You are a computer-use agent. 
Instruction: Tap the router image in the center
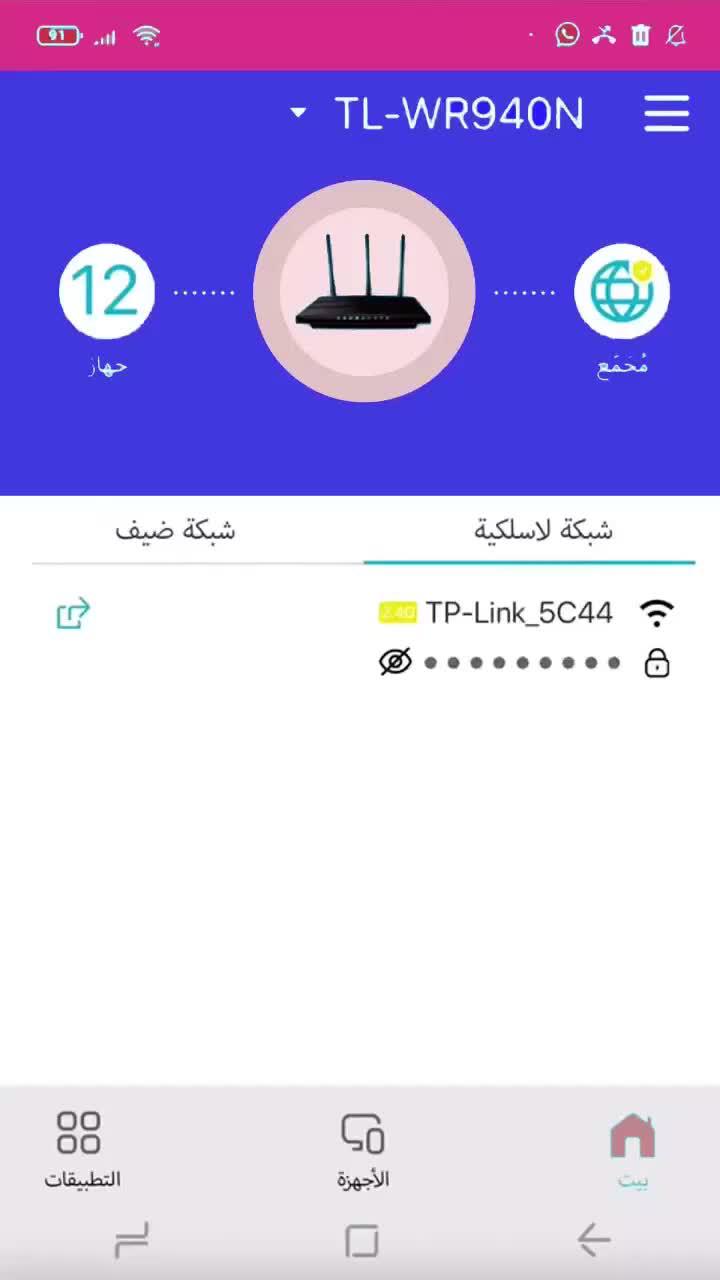pos(364,291)
